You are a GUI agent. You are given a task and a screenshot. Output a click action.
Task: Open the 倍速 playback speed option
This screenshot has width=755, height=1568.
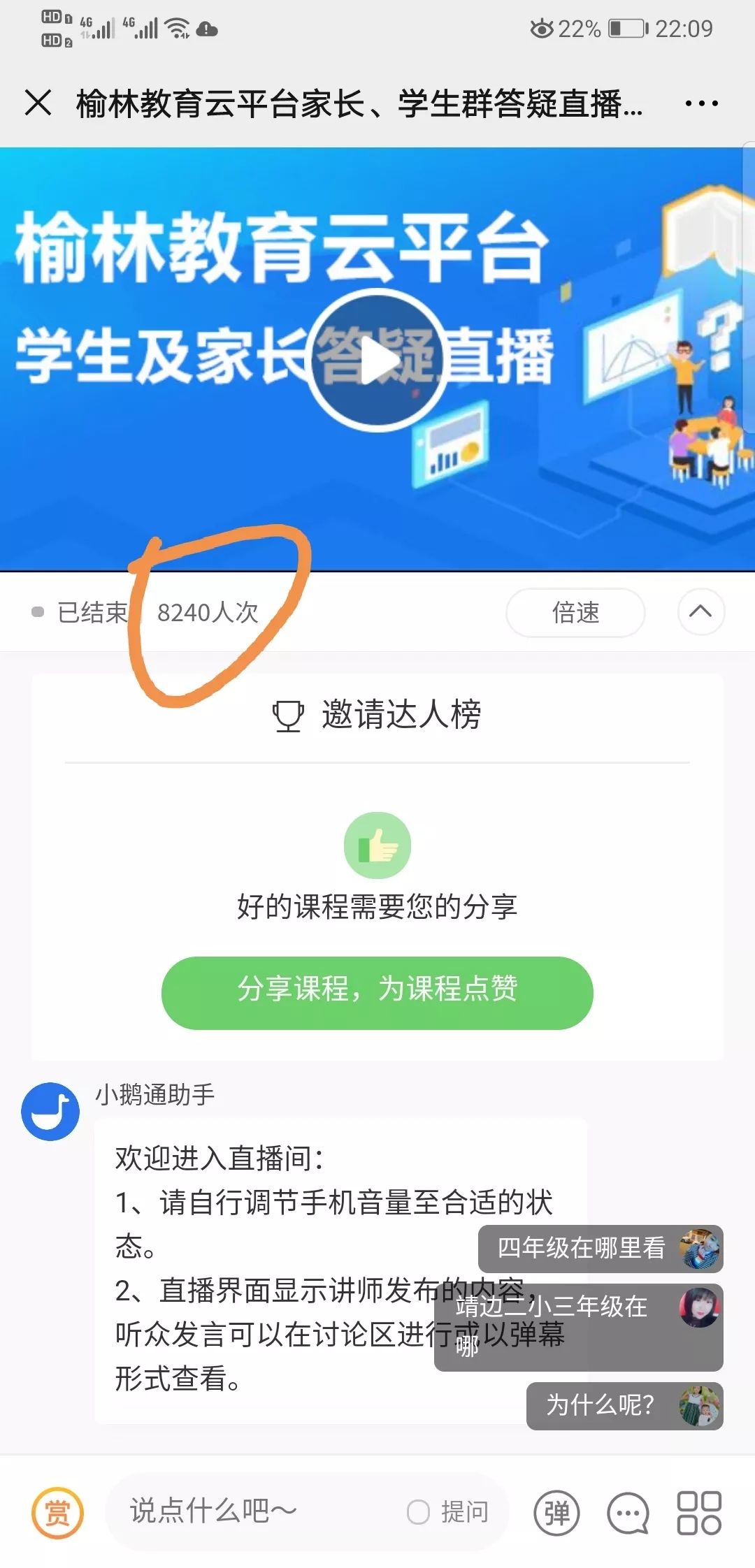[x=575, y=613]
